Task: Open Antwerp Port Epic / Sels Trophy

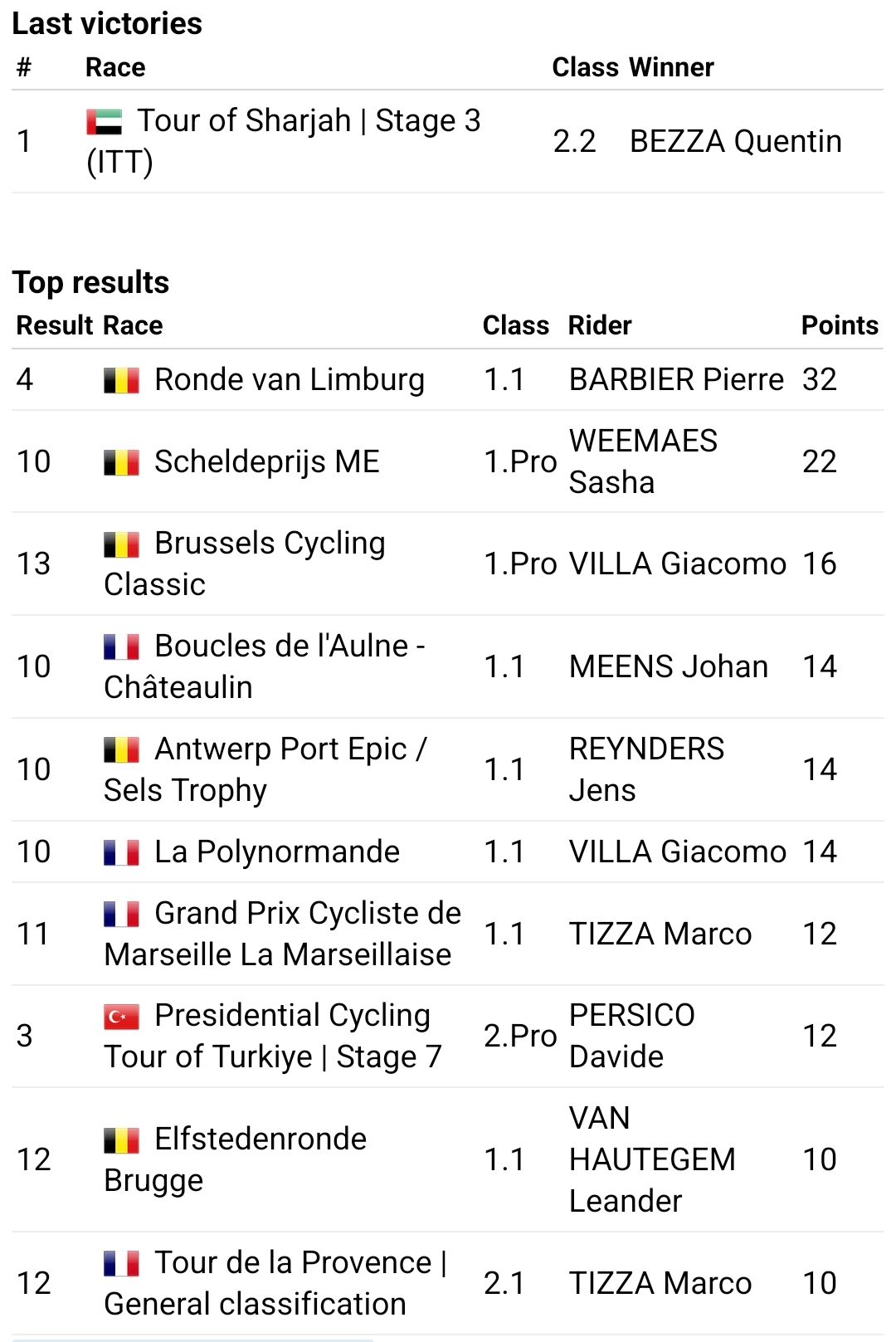Action: point(290,750)
